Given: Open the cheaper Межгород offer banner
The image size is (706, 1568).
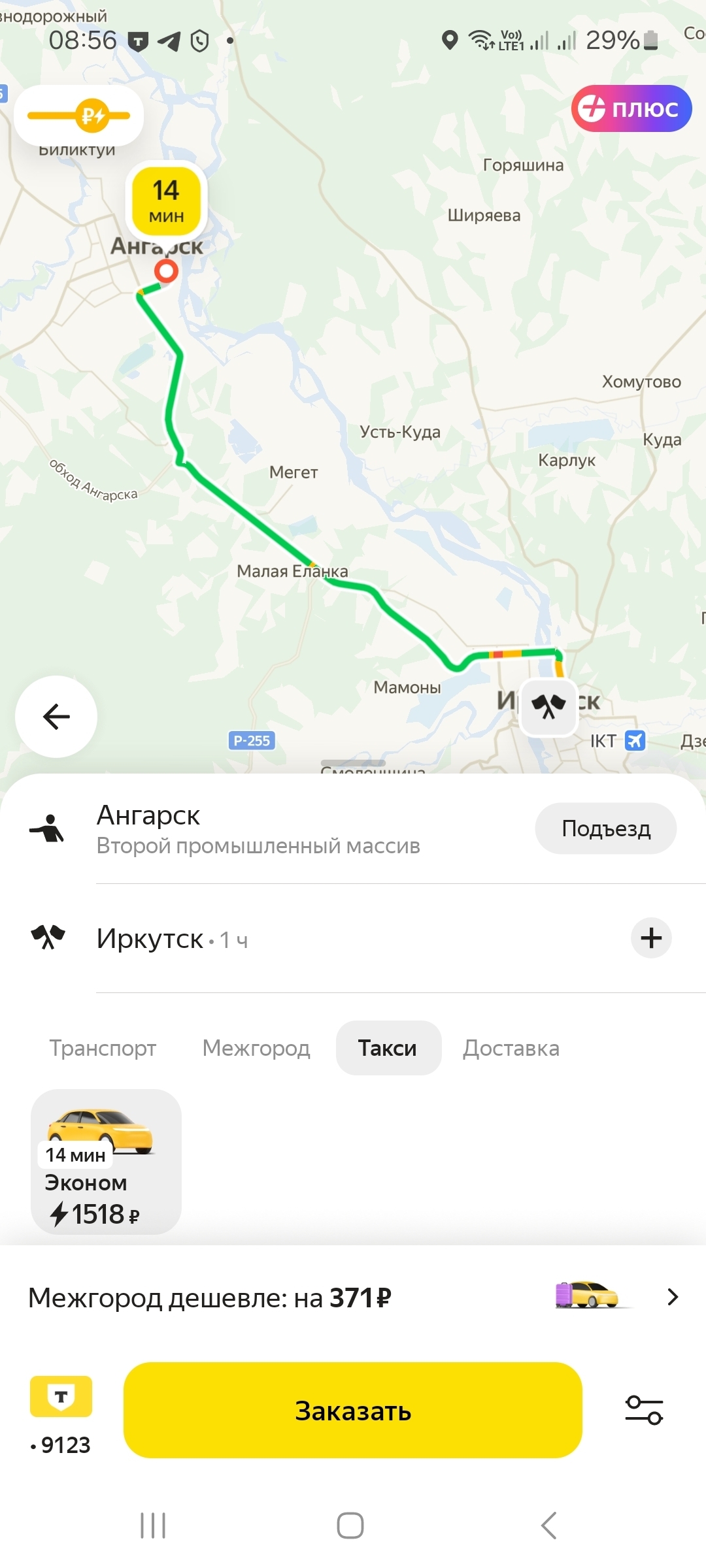Looking at the screenshot, I should (353, 1298).
